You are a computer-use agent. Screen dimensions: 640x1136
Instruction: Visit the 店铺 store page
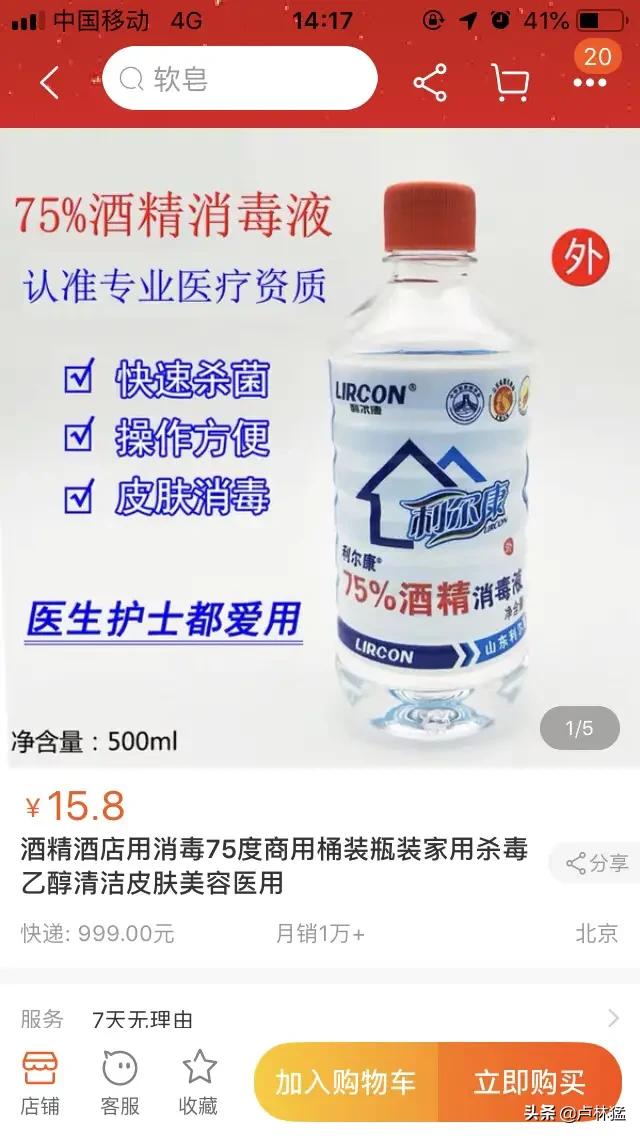(40, 1082)
